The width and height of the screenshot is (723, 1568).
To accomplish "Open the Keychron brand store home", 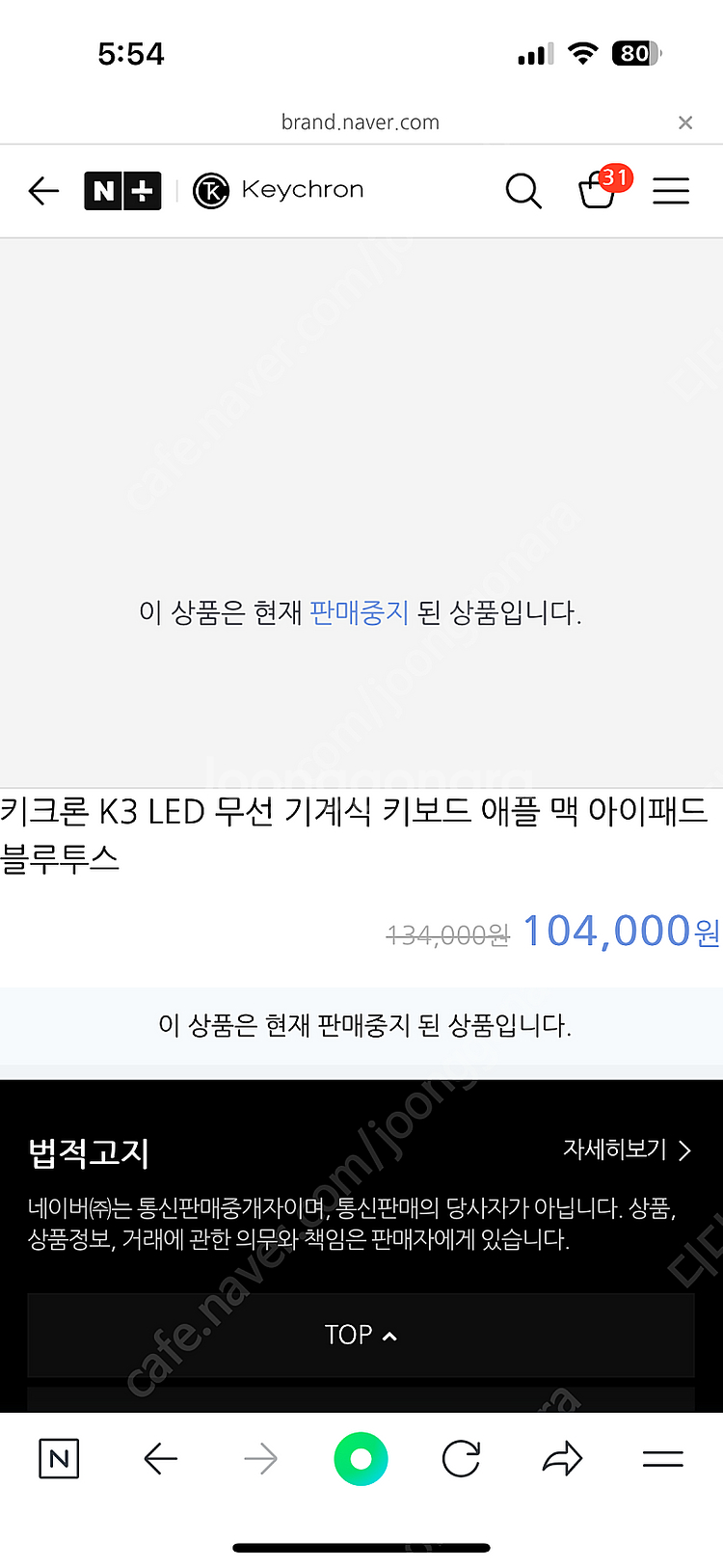I will coord(280,190).
